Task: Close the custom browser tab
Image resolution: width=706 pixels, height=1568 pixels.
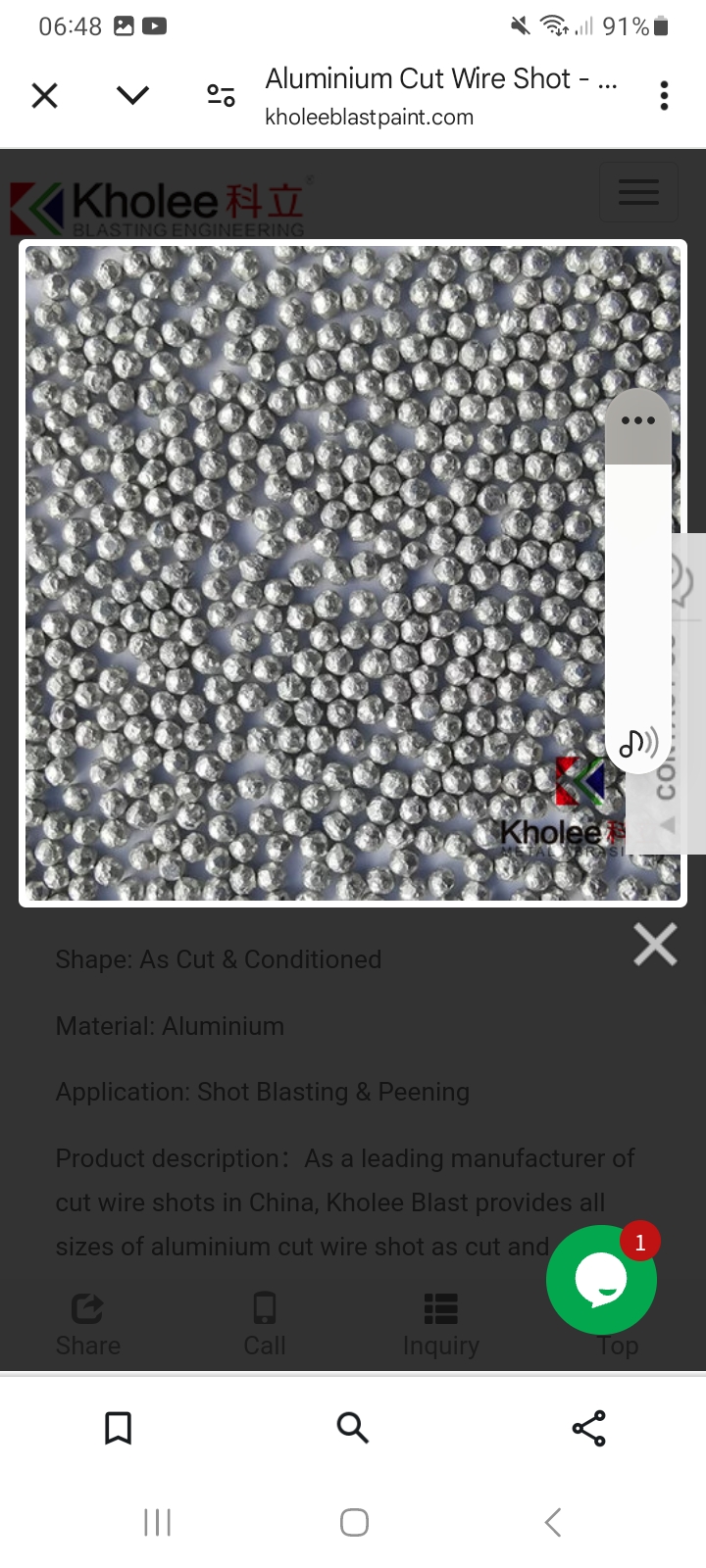Action: (45, 95)
